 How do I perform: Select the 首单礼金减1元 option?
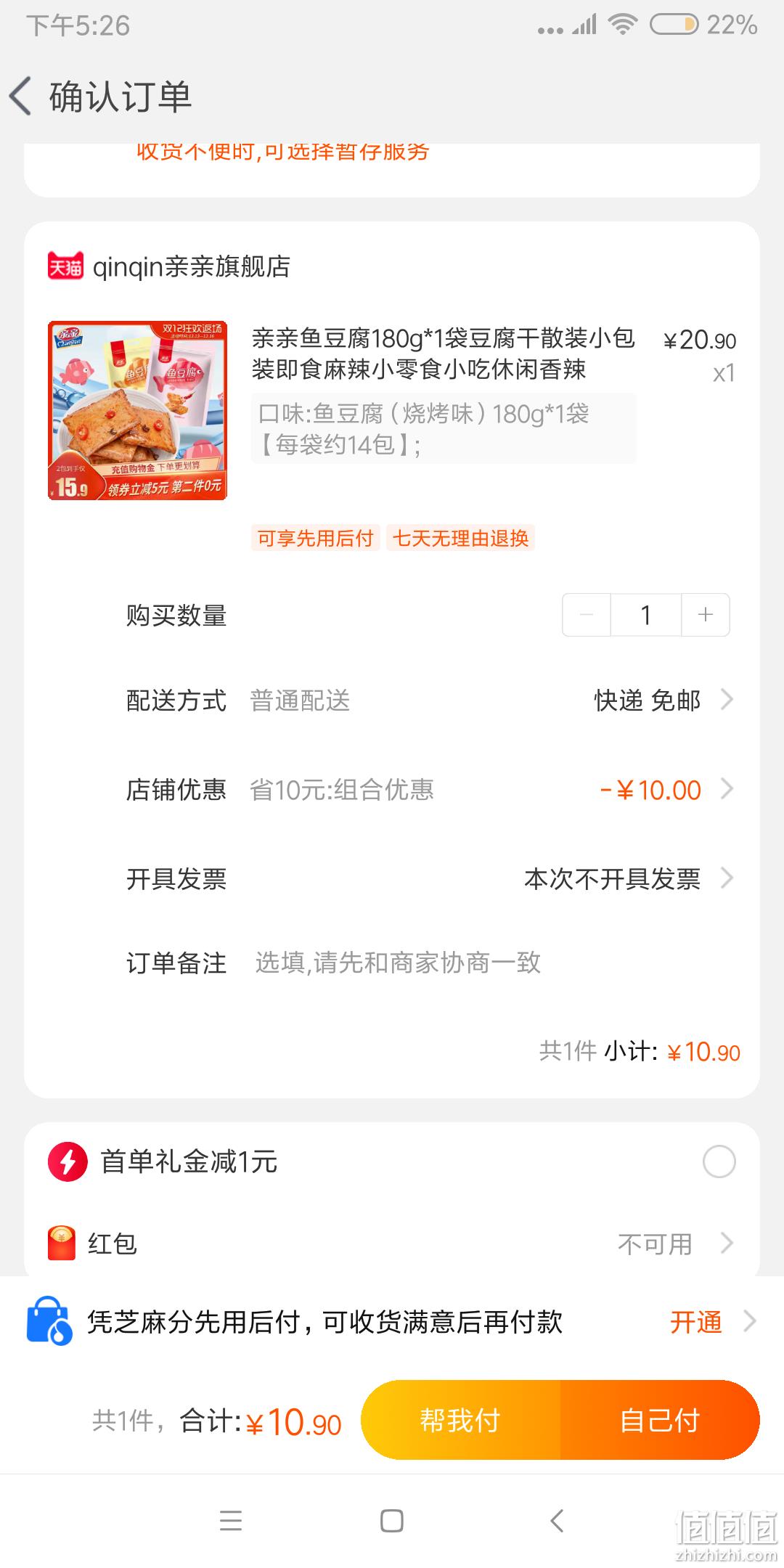point(719,1161)
